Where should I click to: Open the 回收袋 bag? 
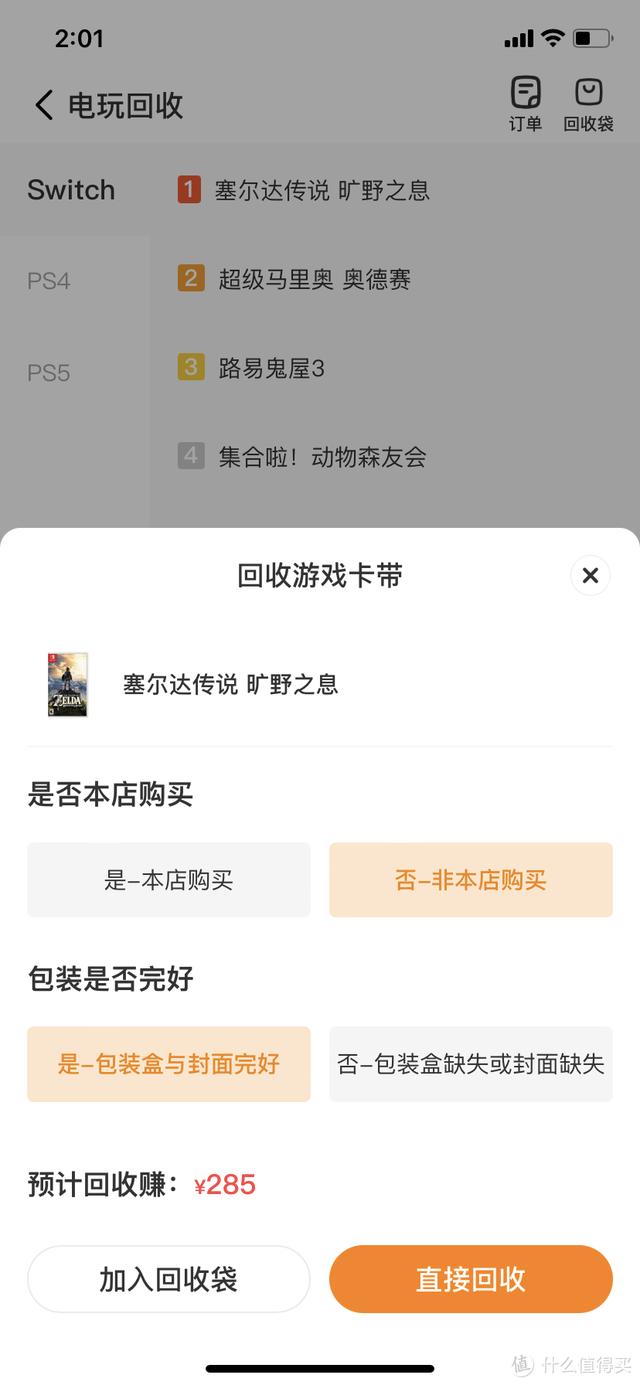(588, 104)
